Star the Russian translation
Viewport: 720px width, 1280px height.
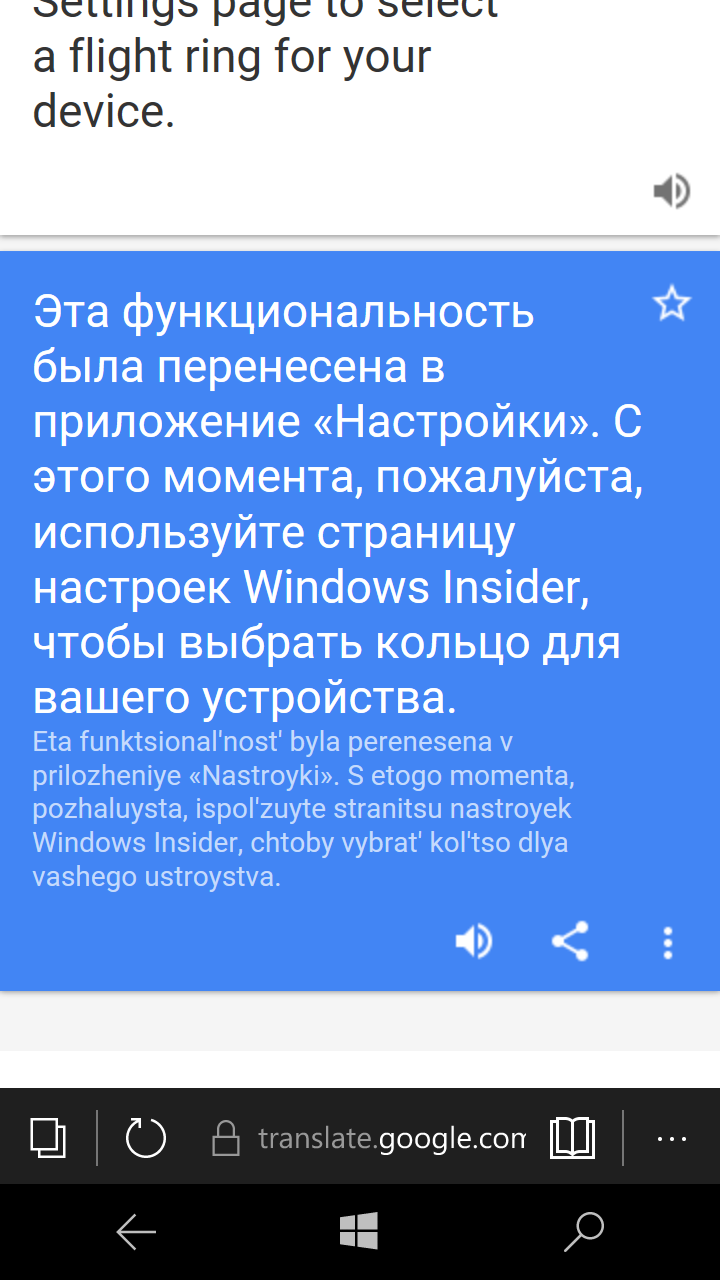[671, 303]
